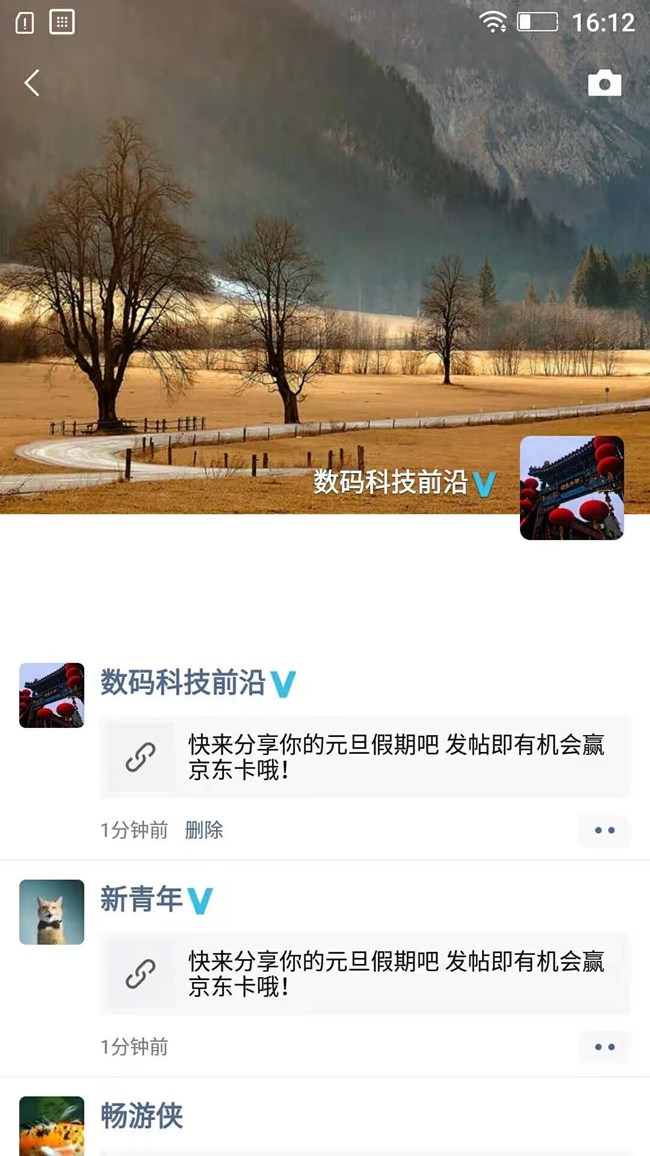This screenshot has height=1156, width=650.
Task: Open shared link card in 新青年's post
Action: click(x=365, y=974)
